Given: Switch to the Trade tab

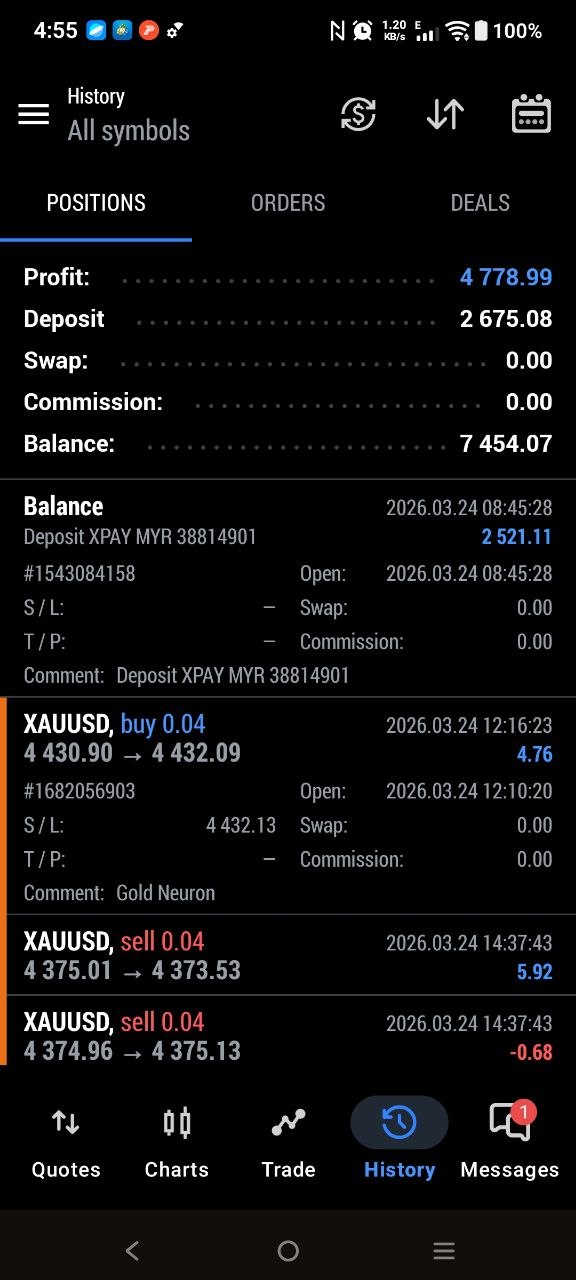Looking at the screenshot, I should (288, 1142).
